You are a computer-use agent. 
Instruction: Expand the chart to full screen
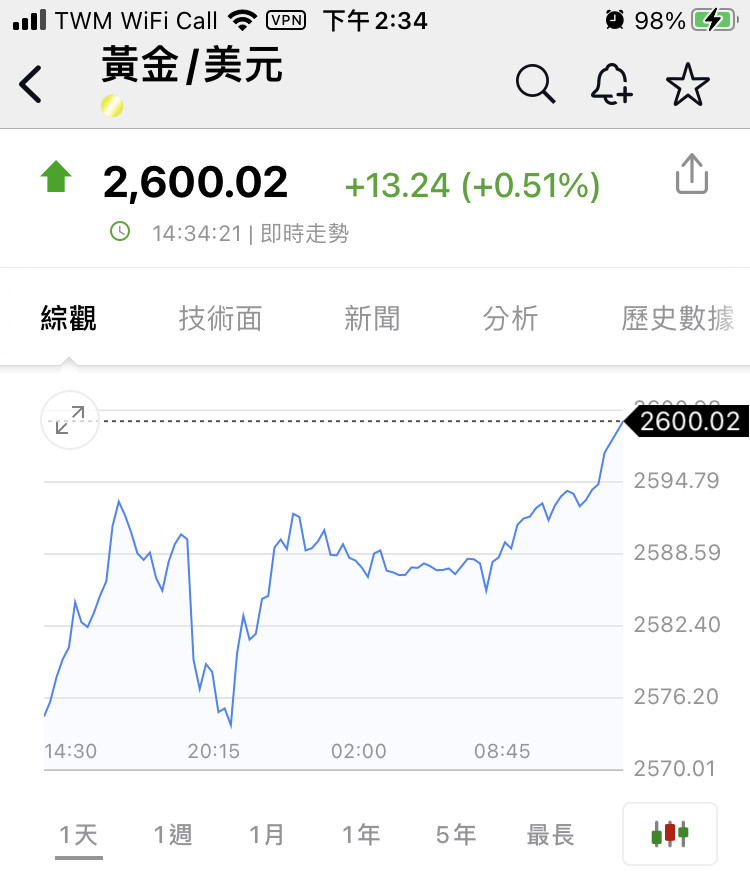click(70, 421)
